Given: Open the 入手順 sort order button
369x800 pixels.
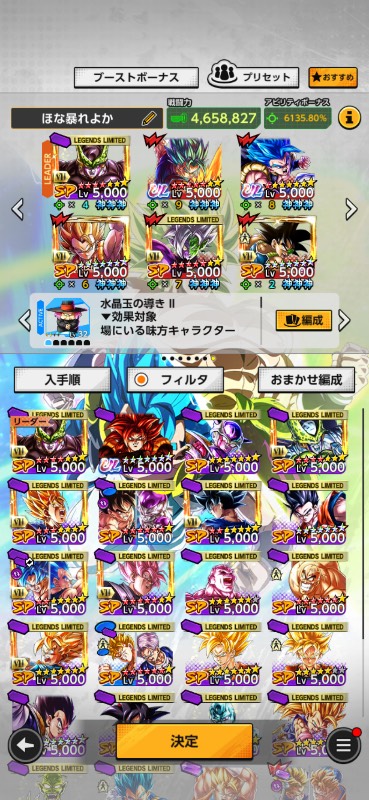Looking at the screenshot, I should [x=62, y=380].
